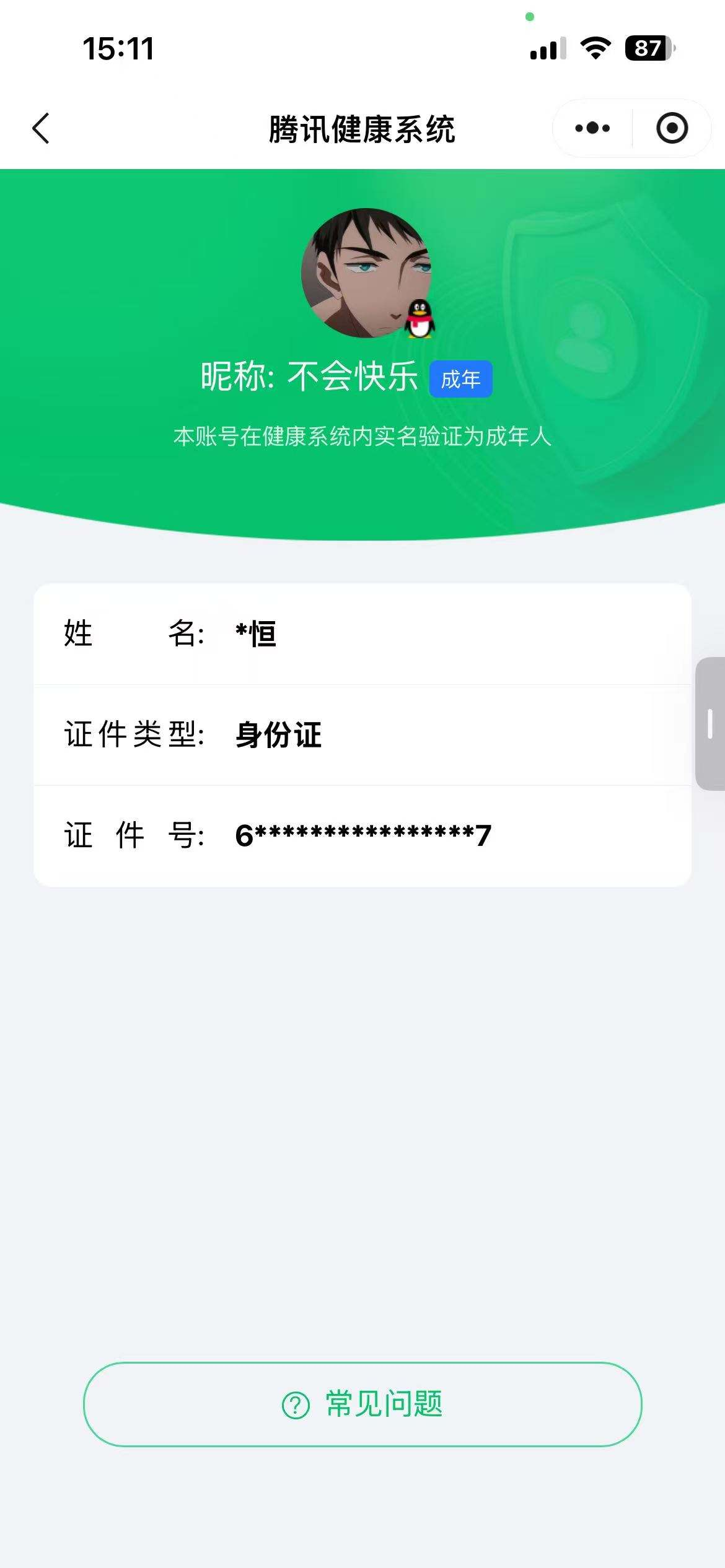Screen dimensions: 725x1568
Task: Tap the masked 证件号 ID number
Action: (362, 837)
